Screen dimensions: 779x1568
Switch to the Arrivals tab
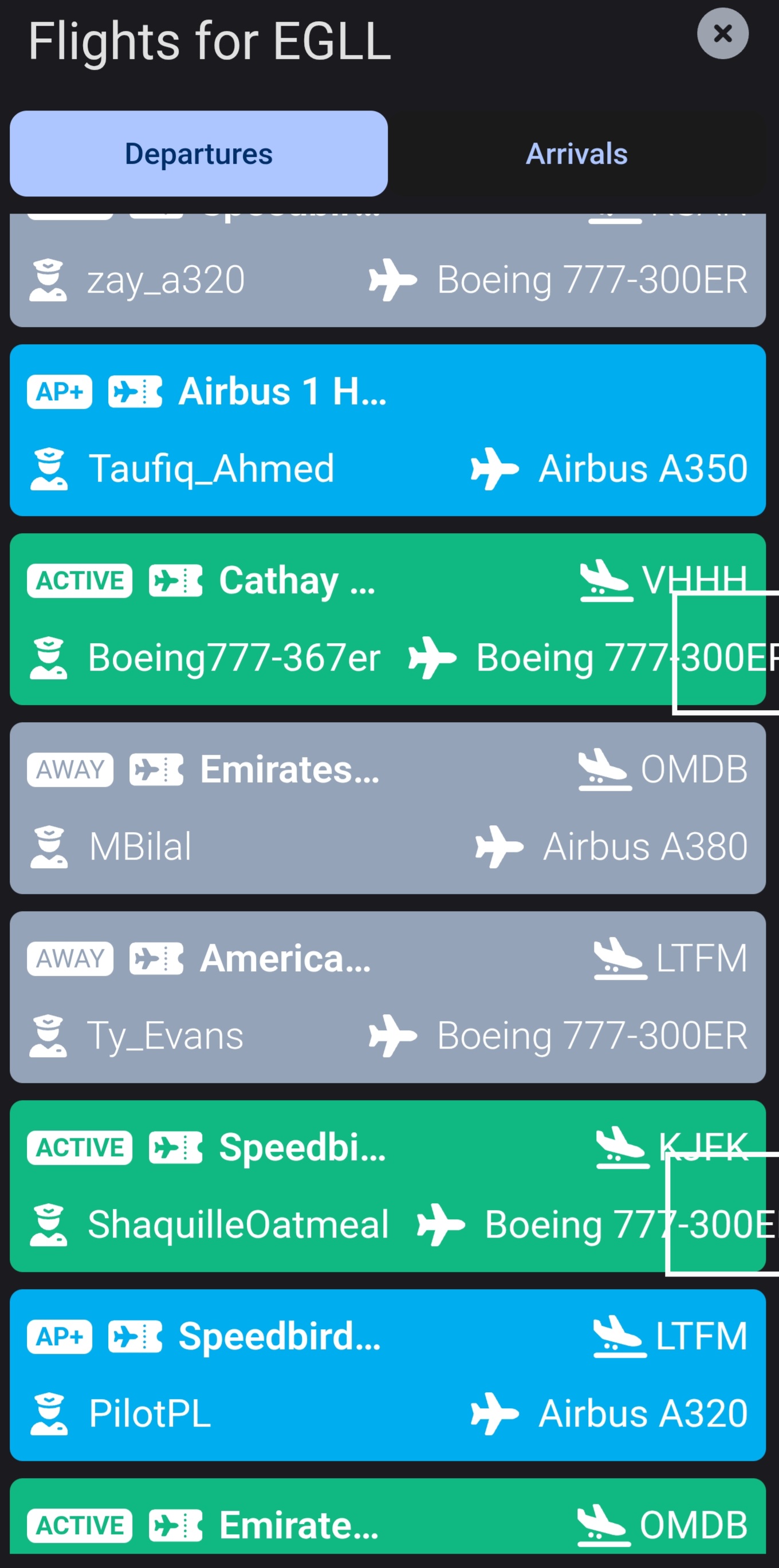pos(576,153)
